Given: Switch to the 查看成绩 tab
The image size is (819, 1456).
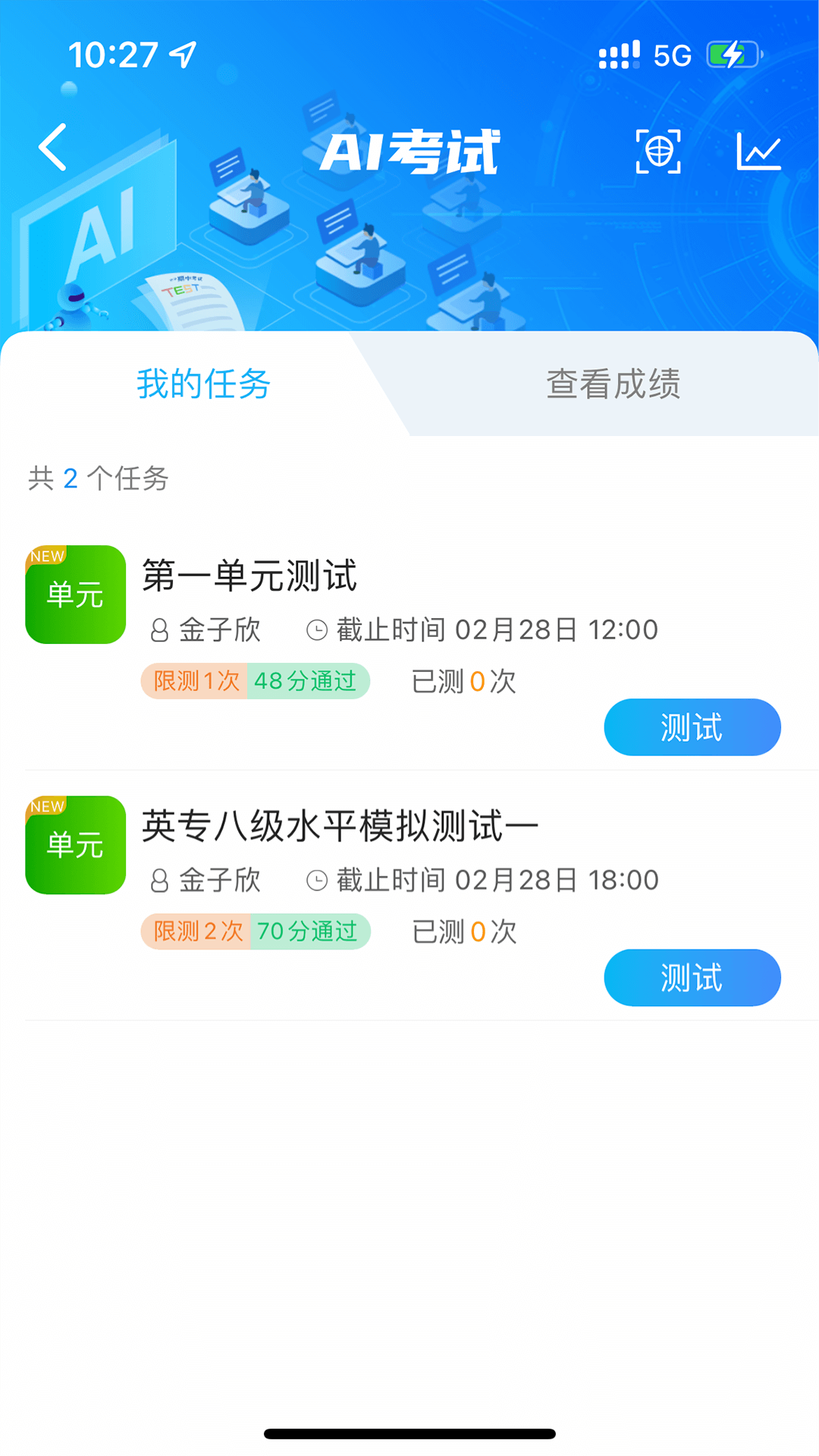Looking at the screenshot, I should tap(613, 384).
